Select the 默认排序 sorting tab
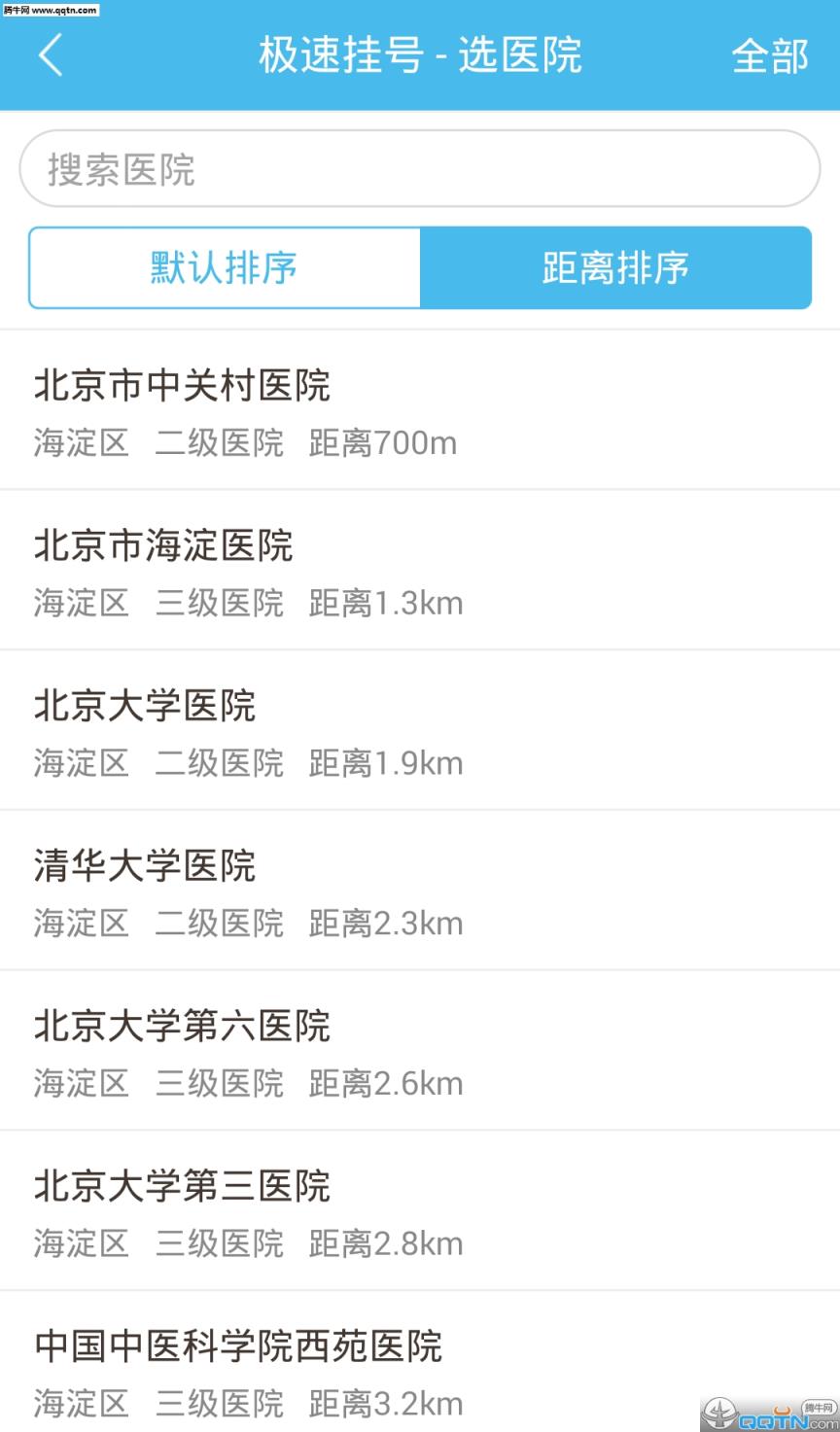The image size is (840, 1432). (x=222, y=268)
